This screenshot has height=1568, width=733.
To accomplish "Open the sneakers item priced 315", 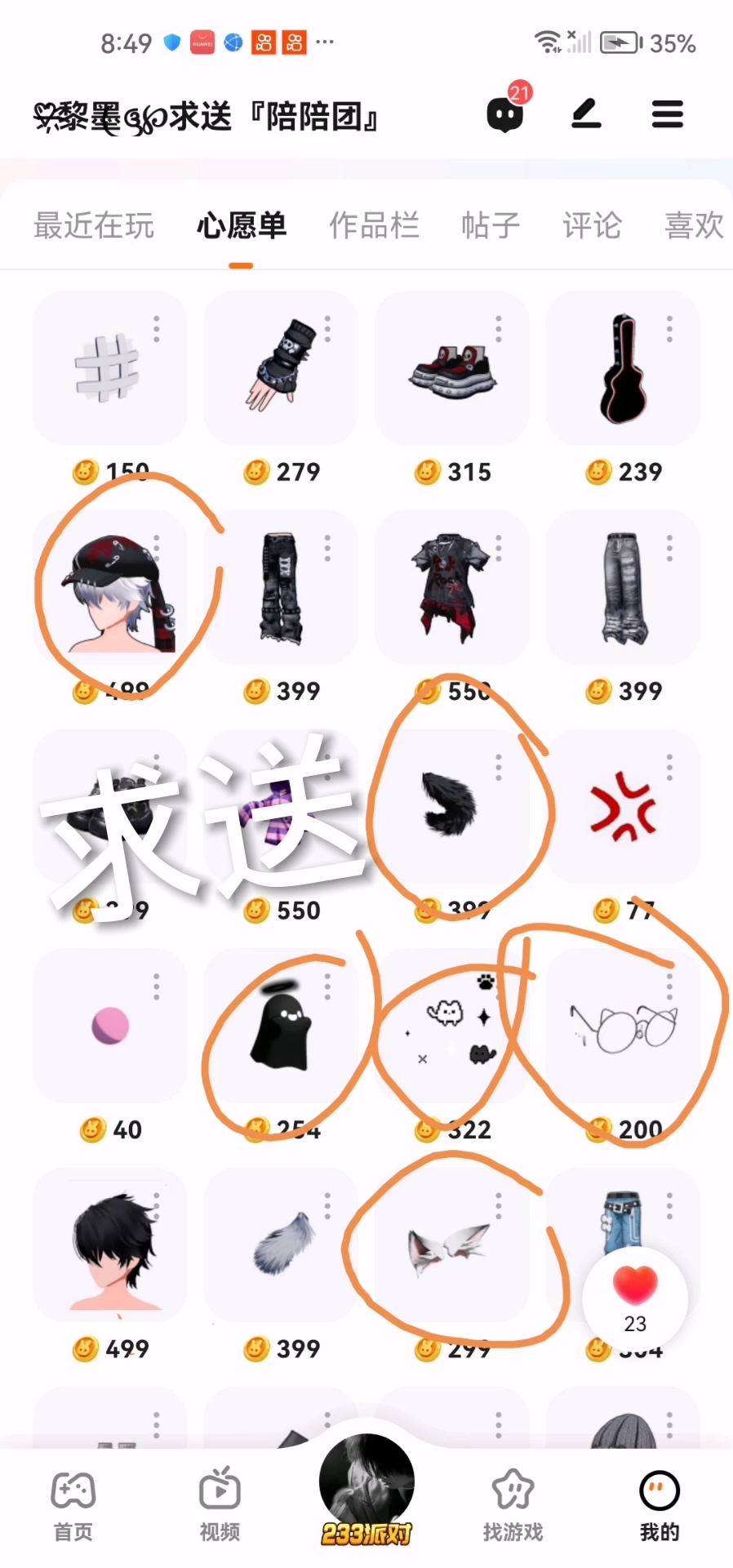I will point(451,367).
